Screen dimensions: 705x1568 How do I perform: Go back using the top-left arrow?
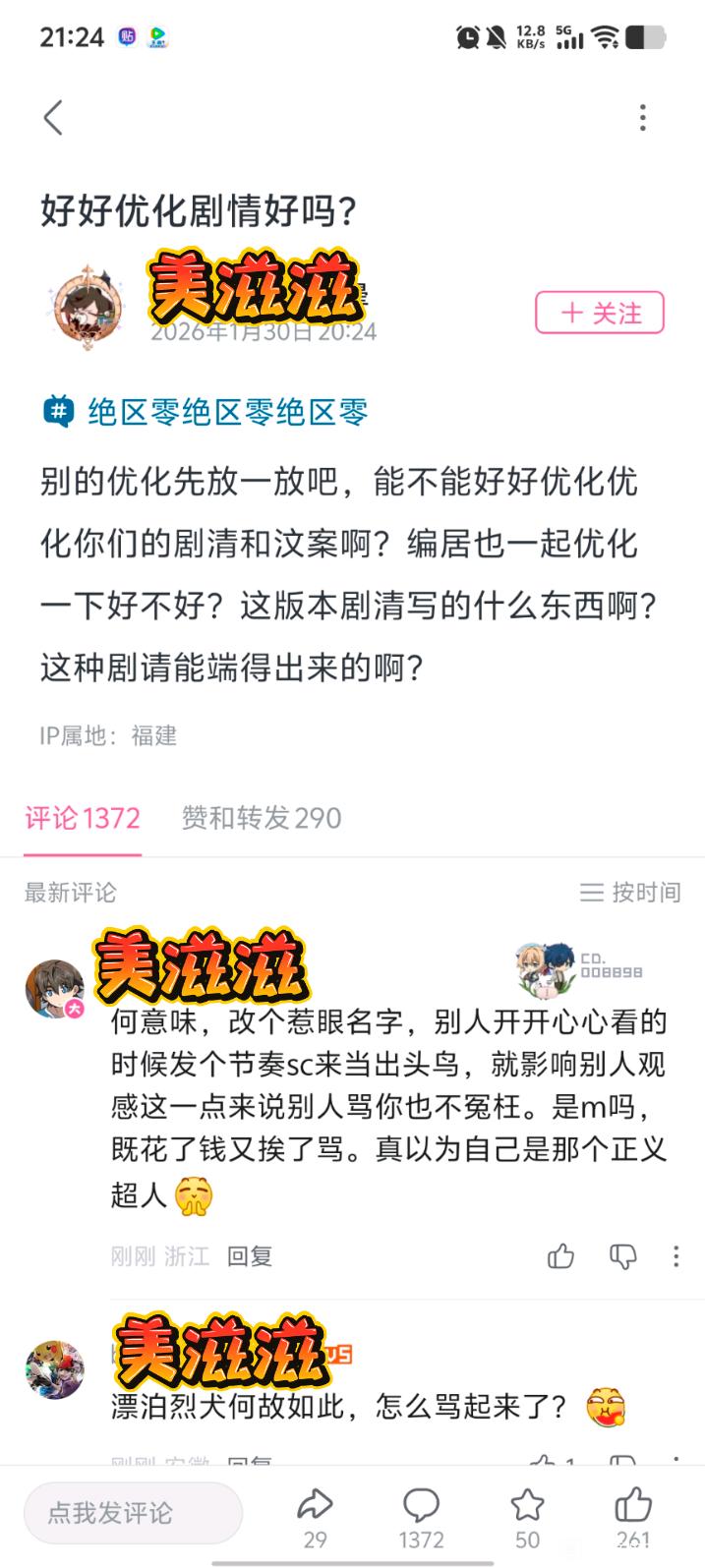pyautogui.click(x=53, y=118)
